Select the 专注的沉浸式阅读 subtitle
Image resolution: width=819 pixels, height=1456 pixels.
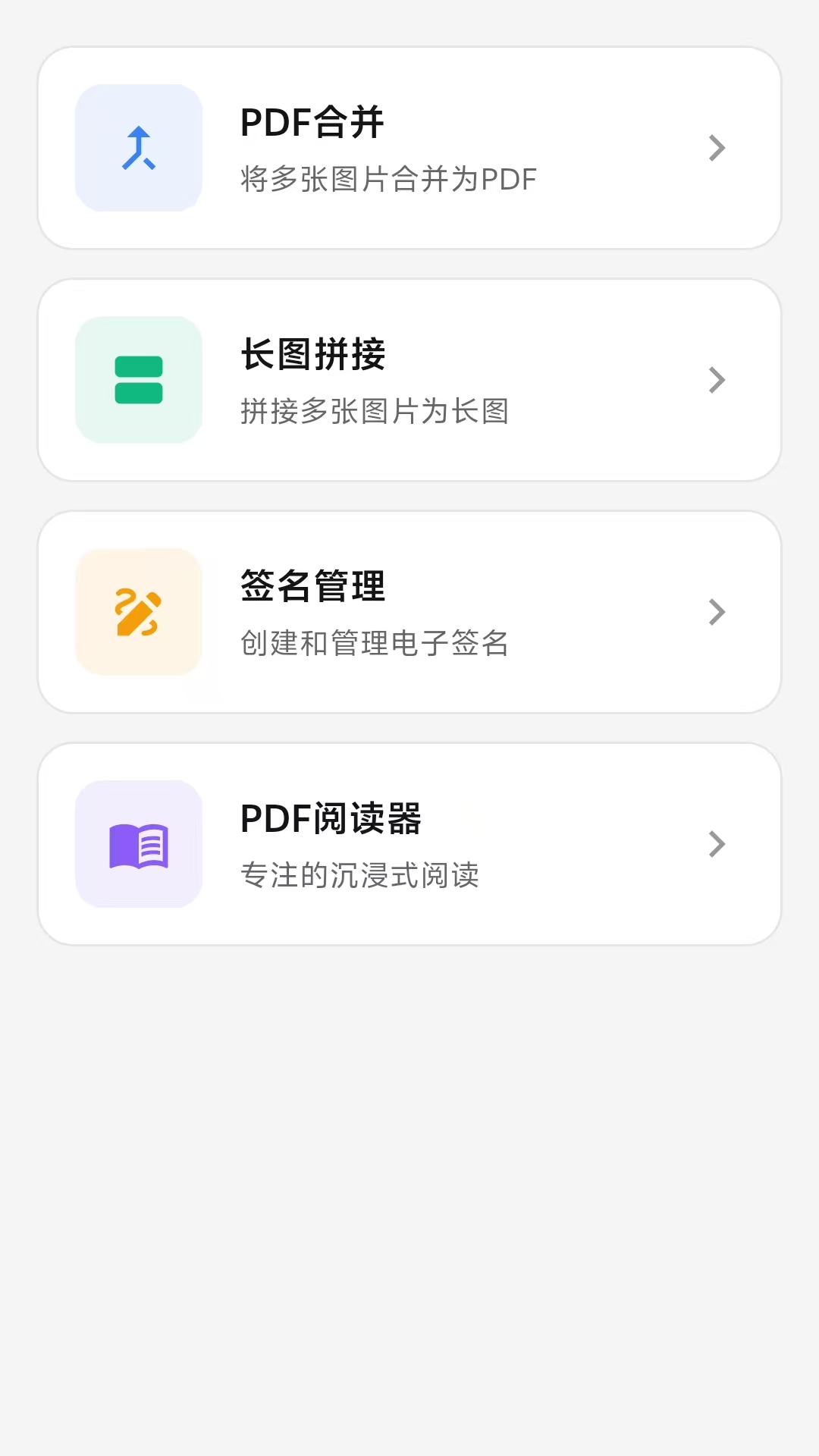(360, 877)
